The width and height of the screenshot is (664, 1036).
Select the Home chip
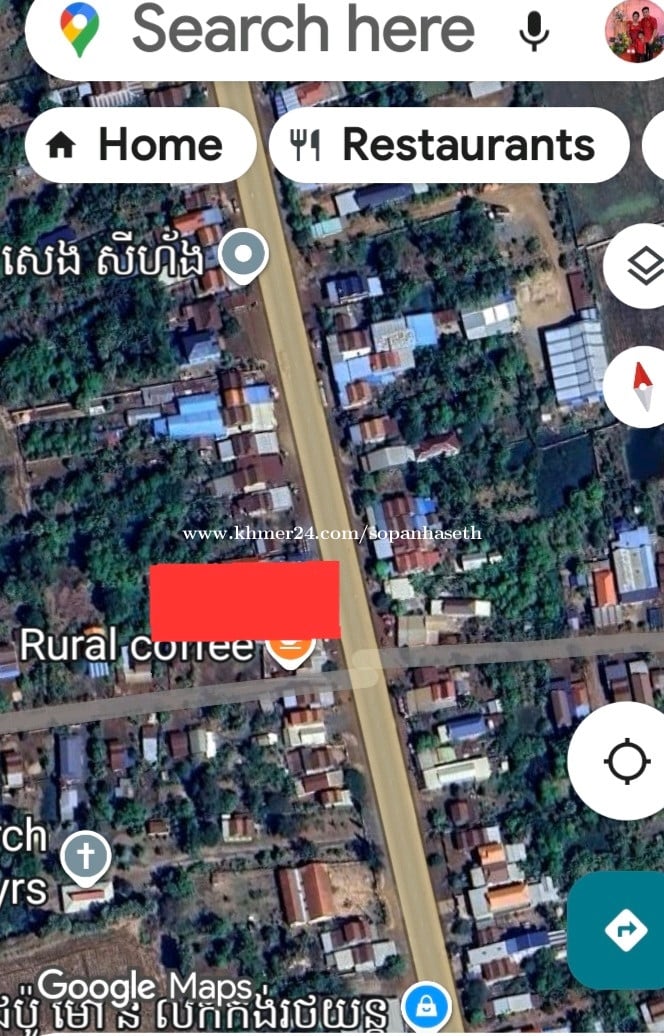[140, 146]
